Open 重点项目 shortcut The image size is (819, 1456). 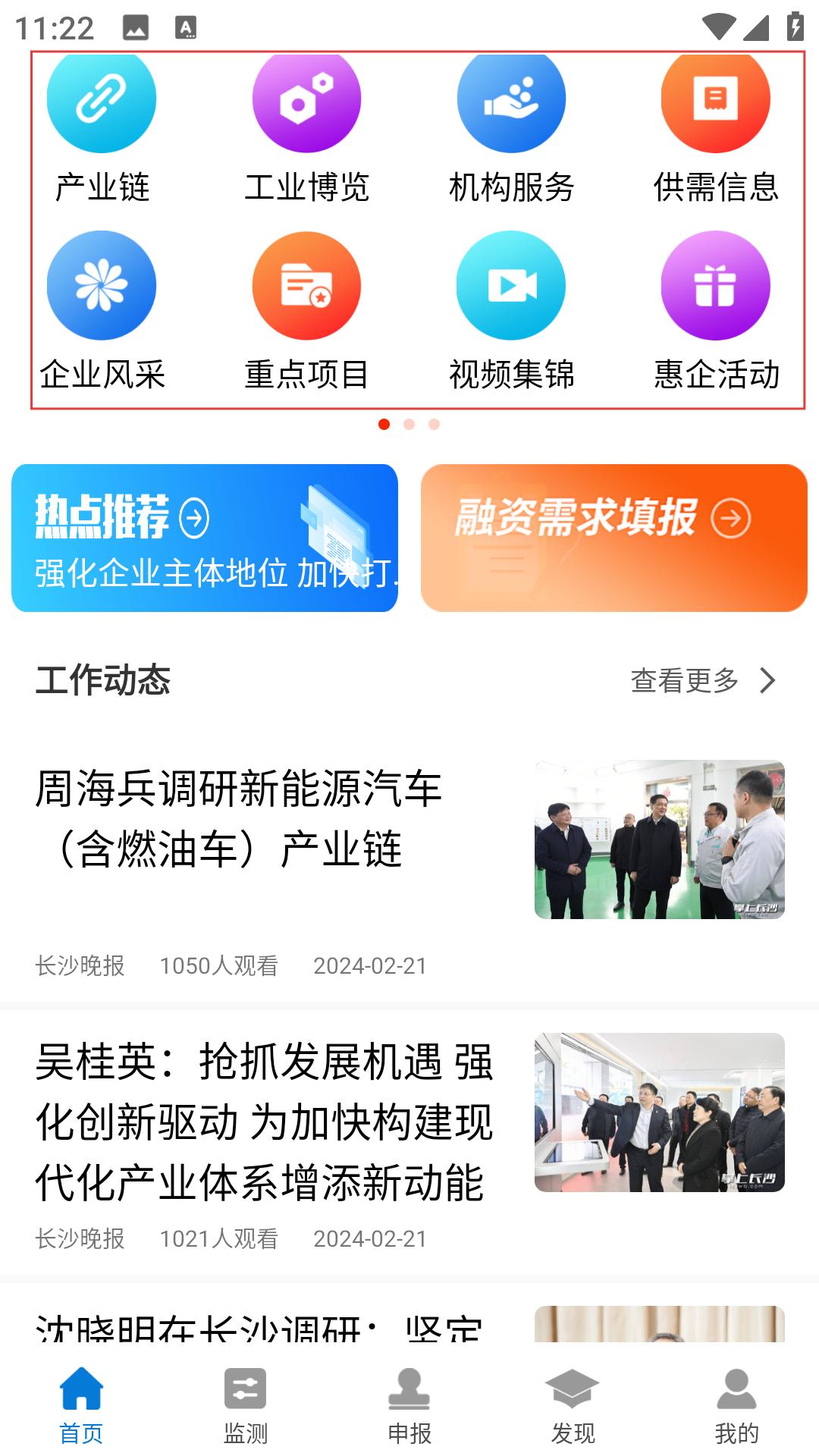pos(306,311)
